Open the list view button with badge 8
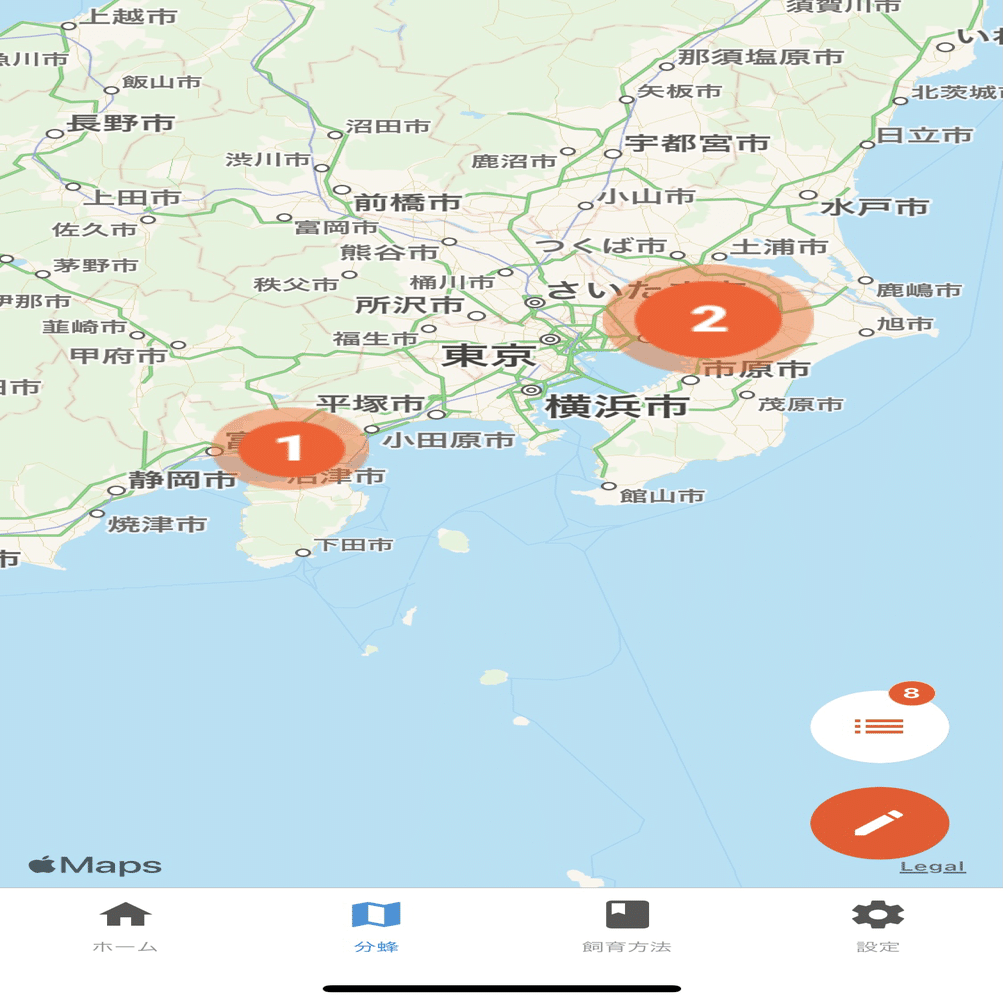This screenshot has height=1003, width=1003. [878, 726]
